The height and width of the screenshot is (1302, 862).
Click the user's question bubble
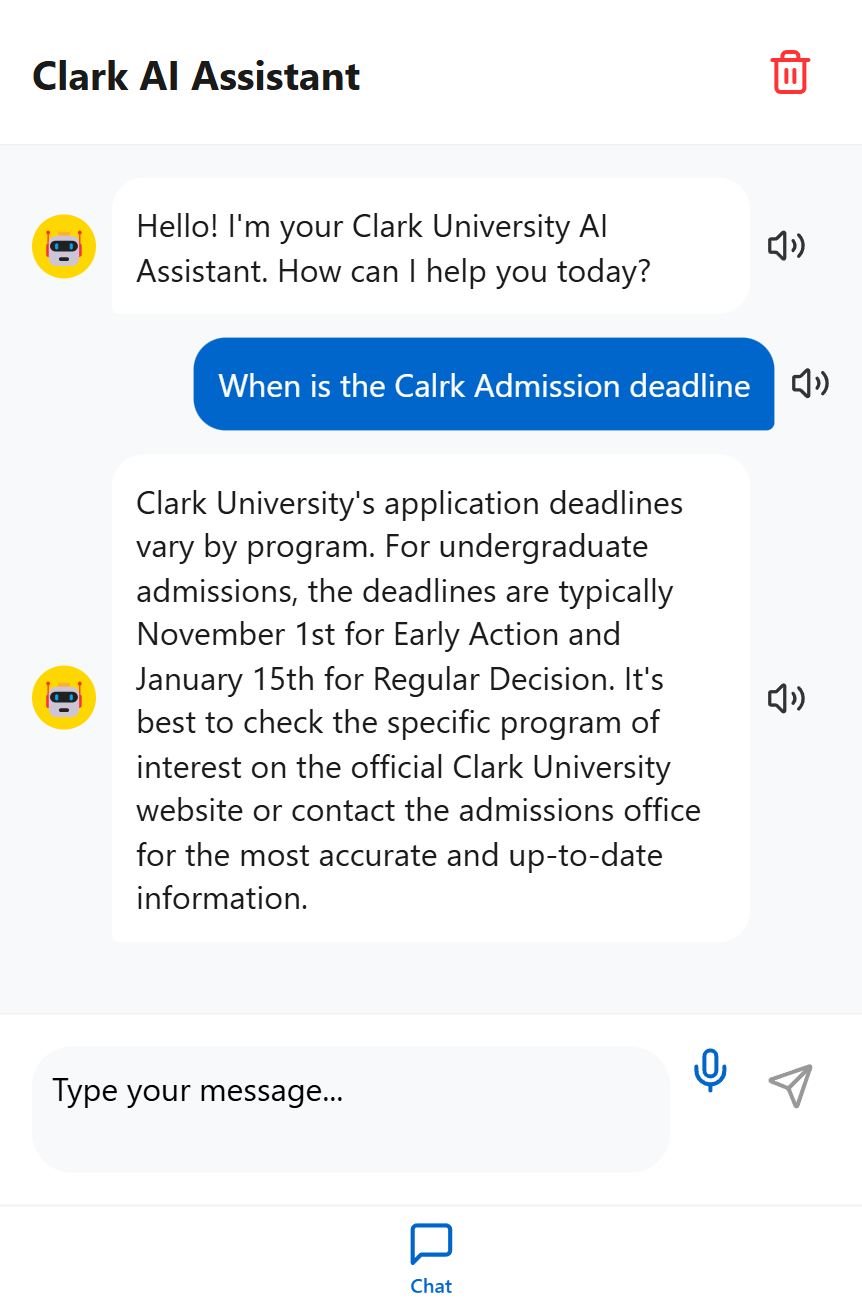pos(484,384)
